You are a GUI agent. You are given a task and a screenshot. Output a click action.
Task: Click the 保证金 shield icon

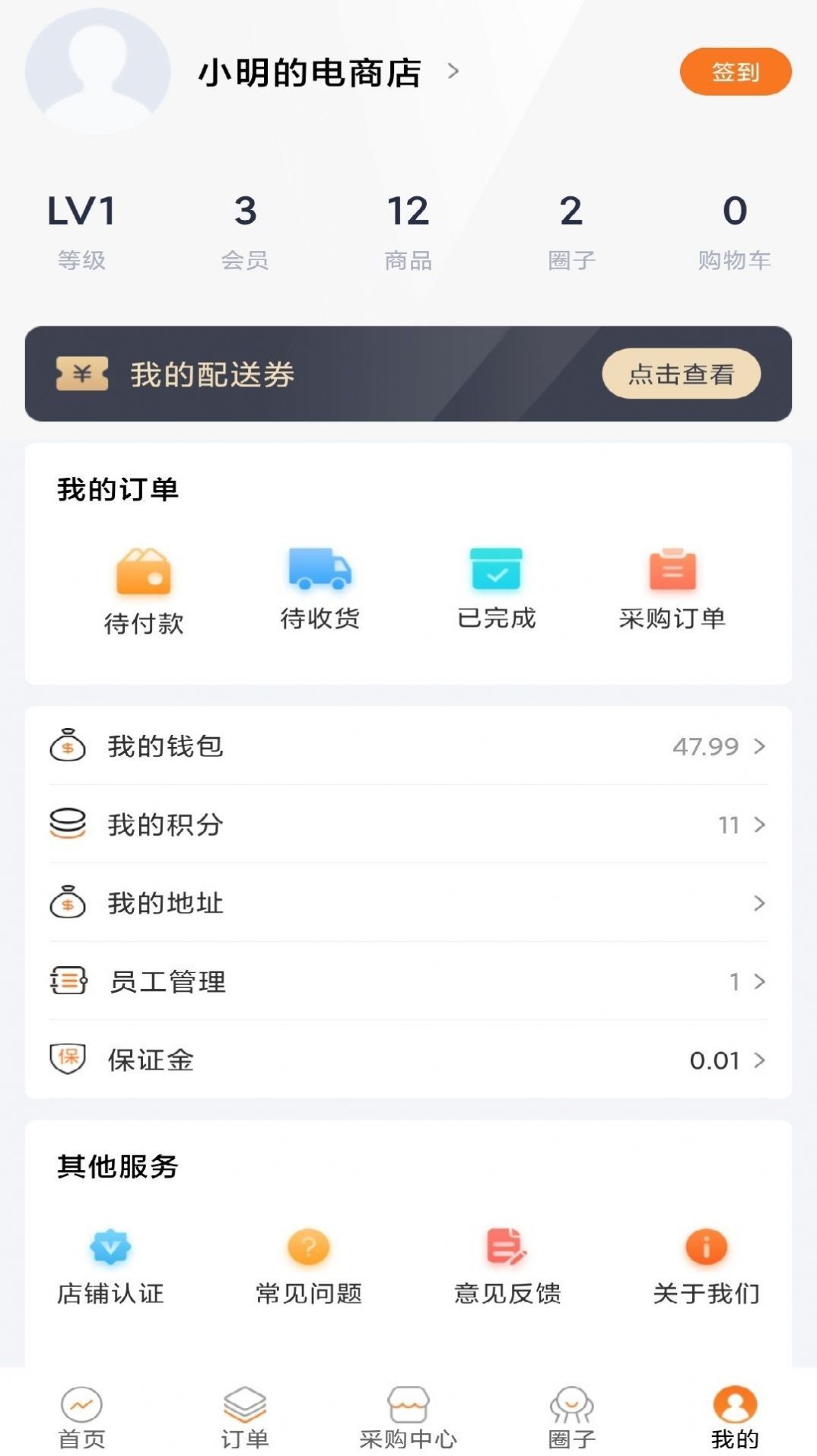pos(67,1059)
